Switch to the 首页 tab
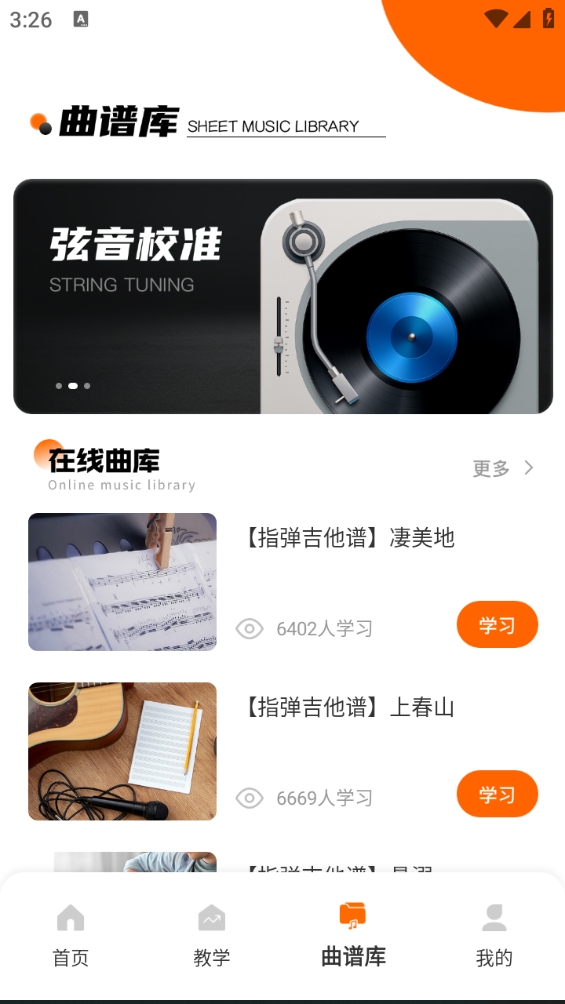The width and height of the screenshot is (565, 1004). (70, 935)
